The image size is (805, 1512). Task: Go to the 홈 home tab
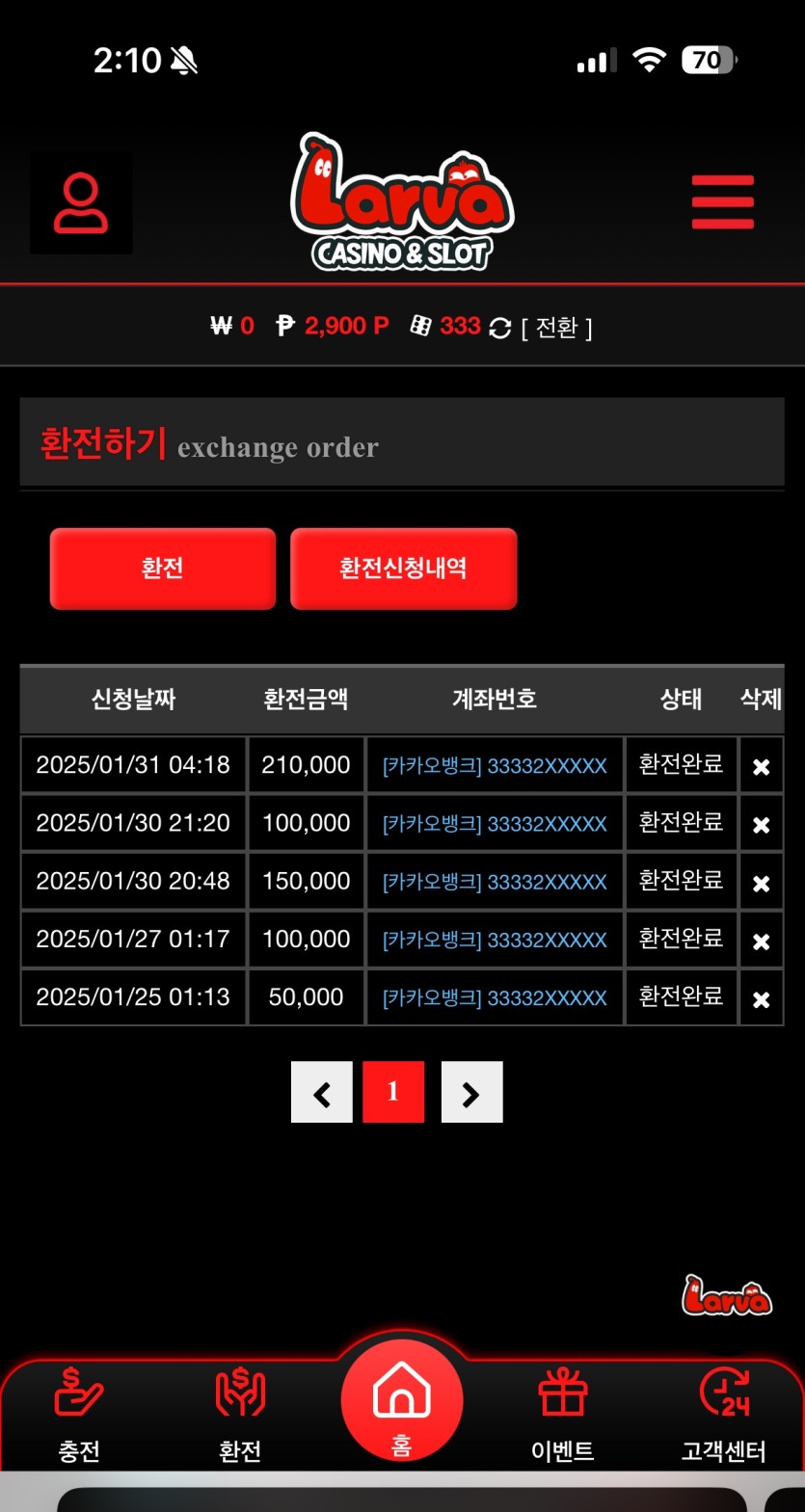click(x=402, y=1402)
